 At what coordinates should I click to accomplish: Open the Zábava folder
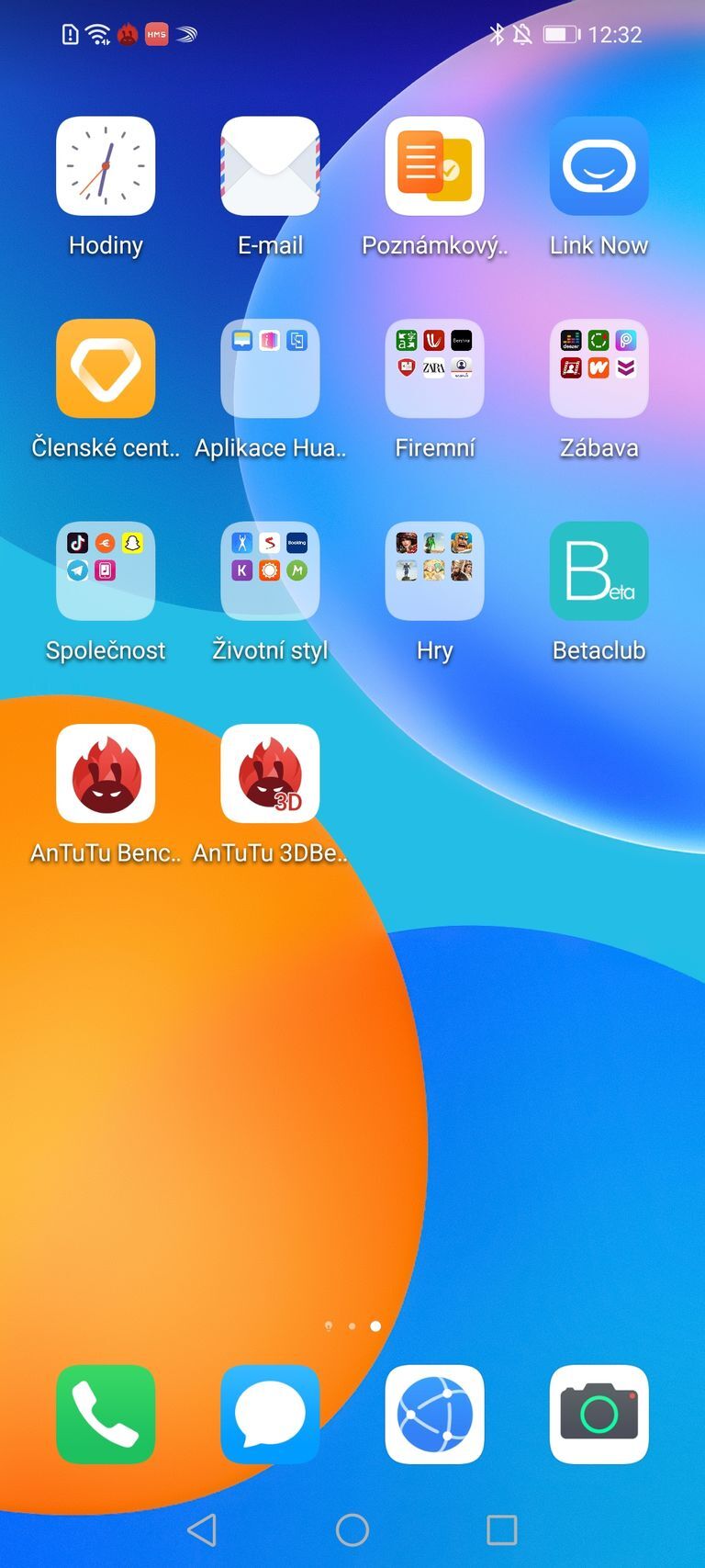click(x=599, y=368)
